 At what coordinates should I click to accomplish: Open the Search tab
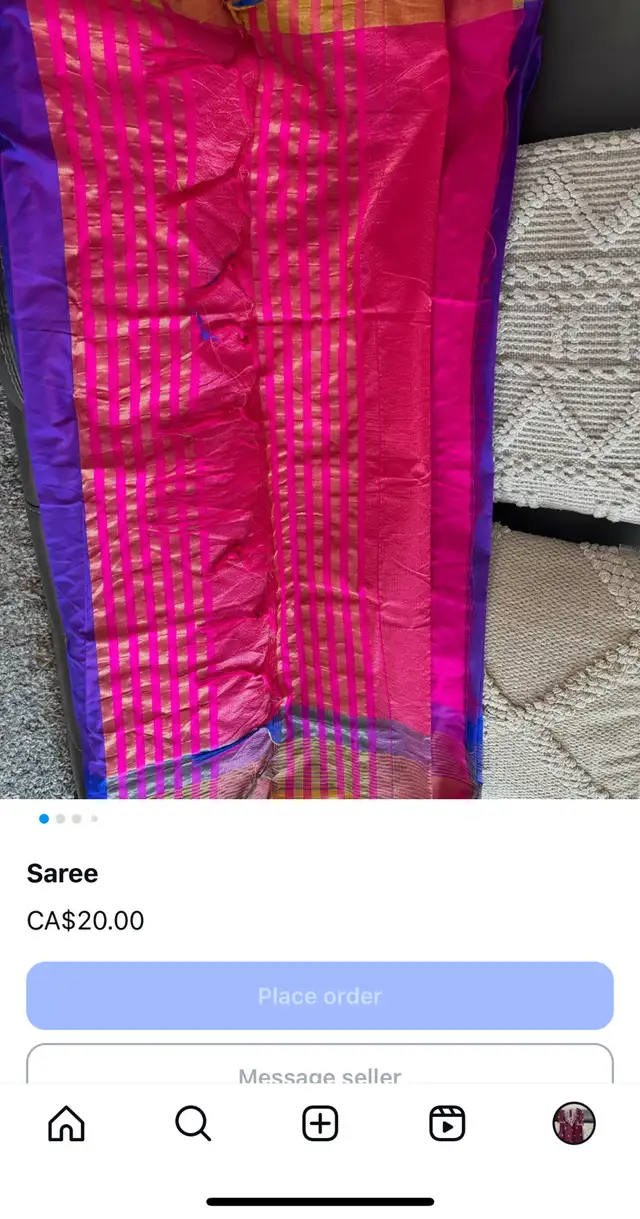(x=193, y=1124)
